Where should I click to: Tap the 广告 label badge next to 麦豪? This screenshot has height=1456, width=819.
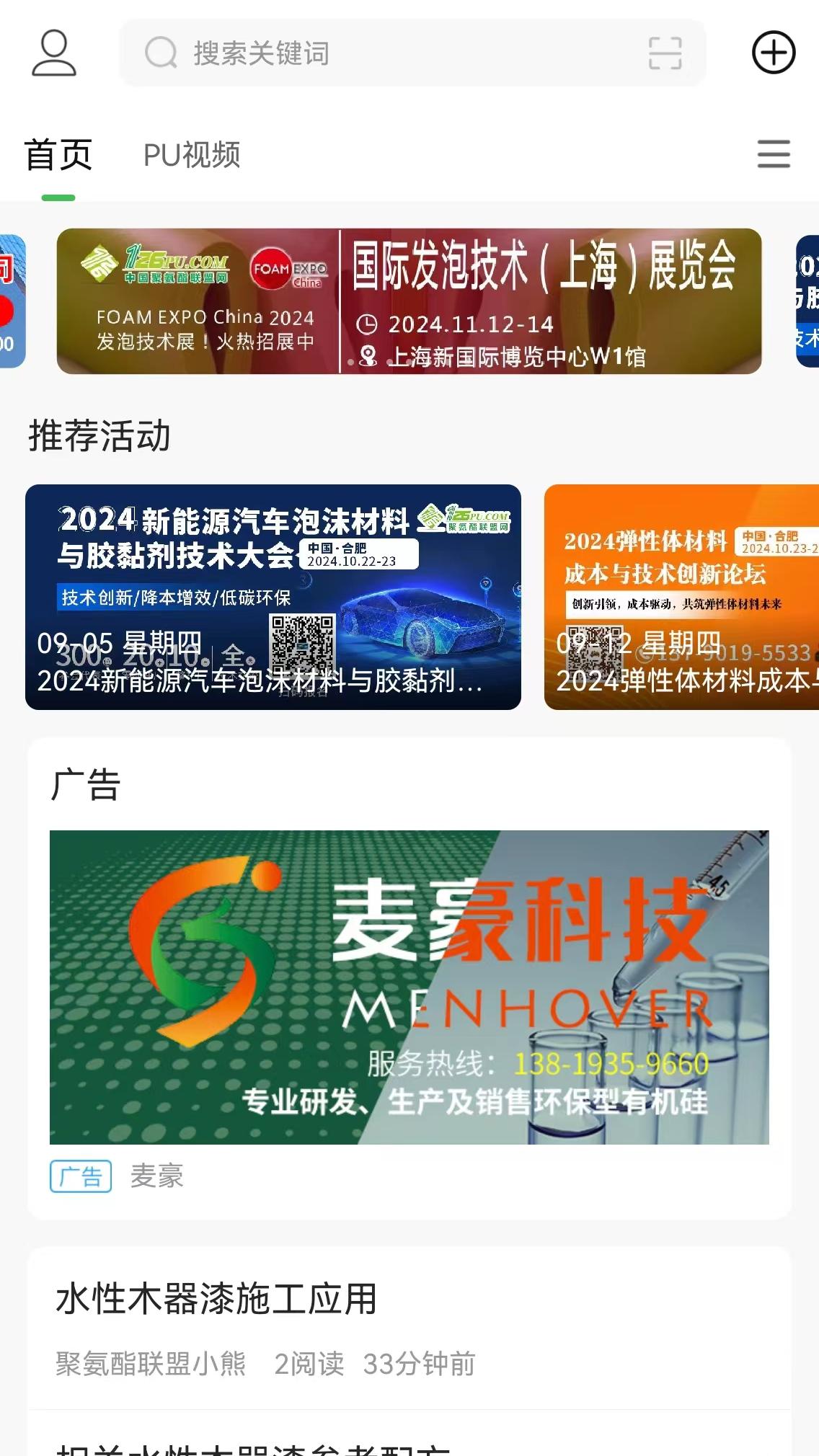(x=81, y=1177)
